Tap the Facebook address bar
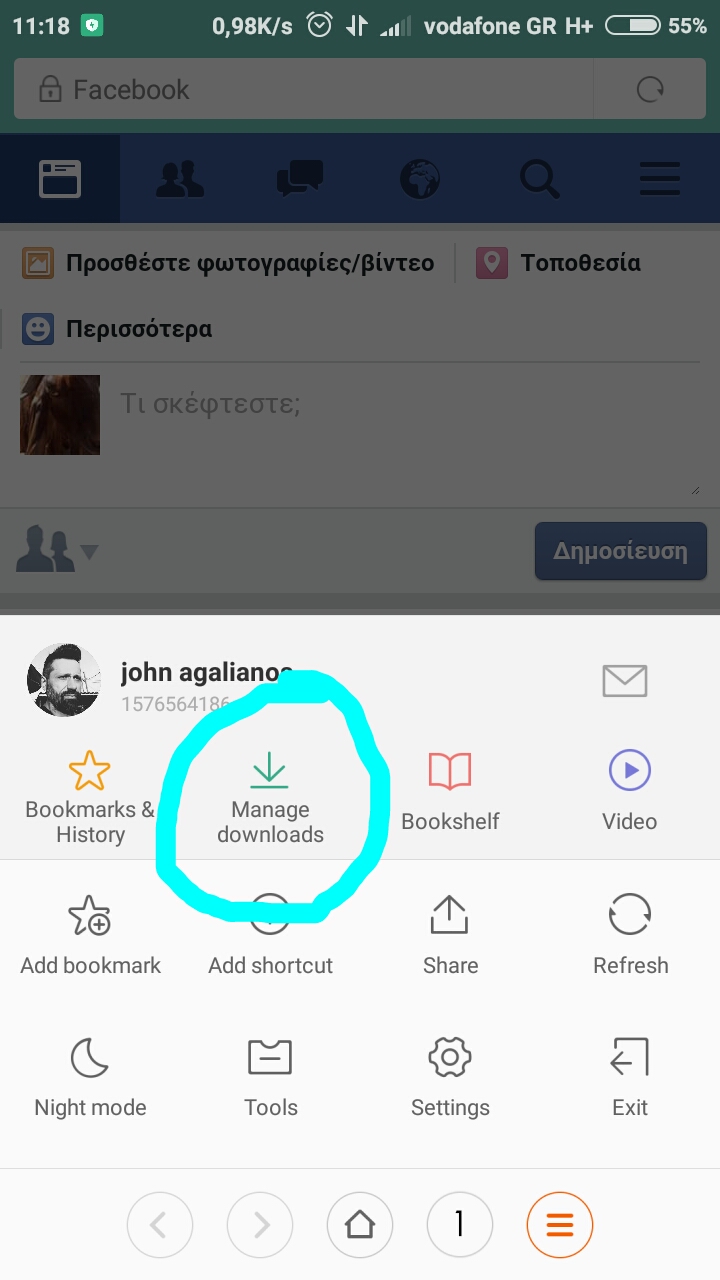Screen dimensions: 720x1280 300,90
